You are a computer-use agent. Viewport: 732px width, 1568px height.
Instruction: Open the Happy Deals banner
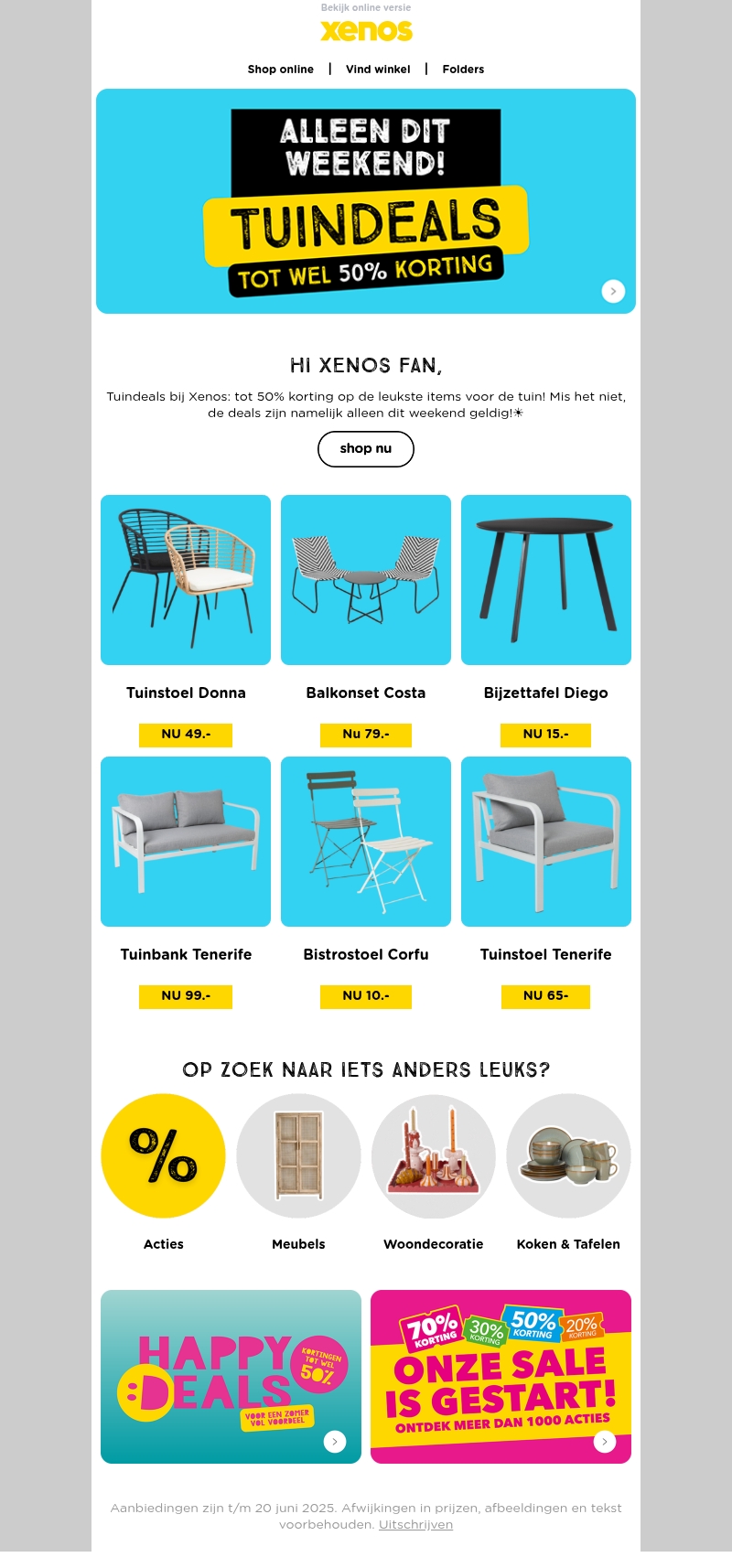pyautogui.click(x=231, y=1376)
